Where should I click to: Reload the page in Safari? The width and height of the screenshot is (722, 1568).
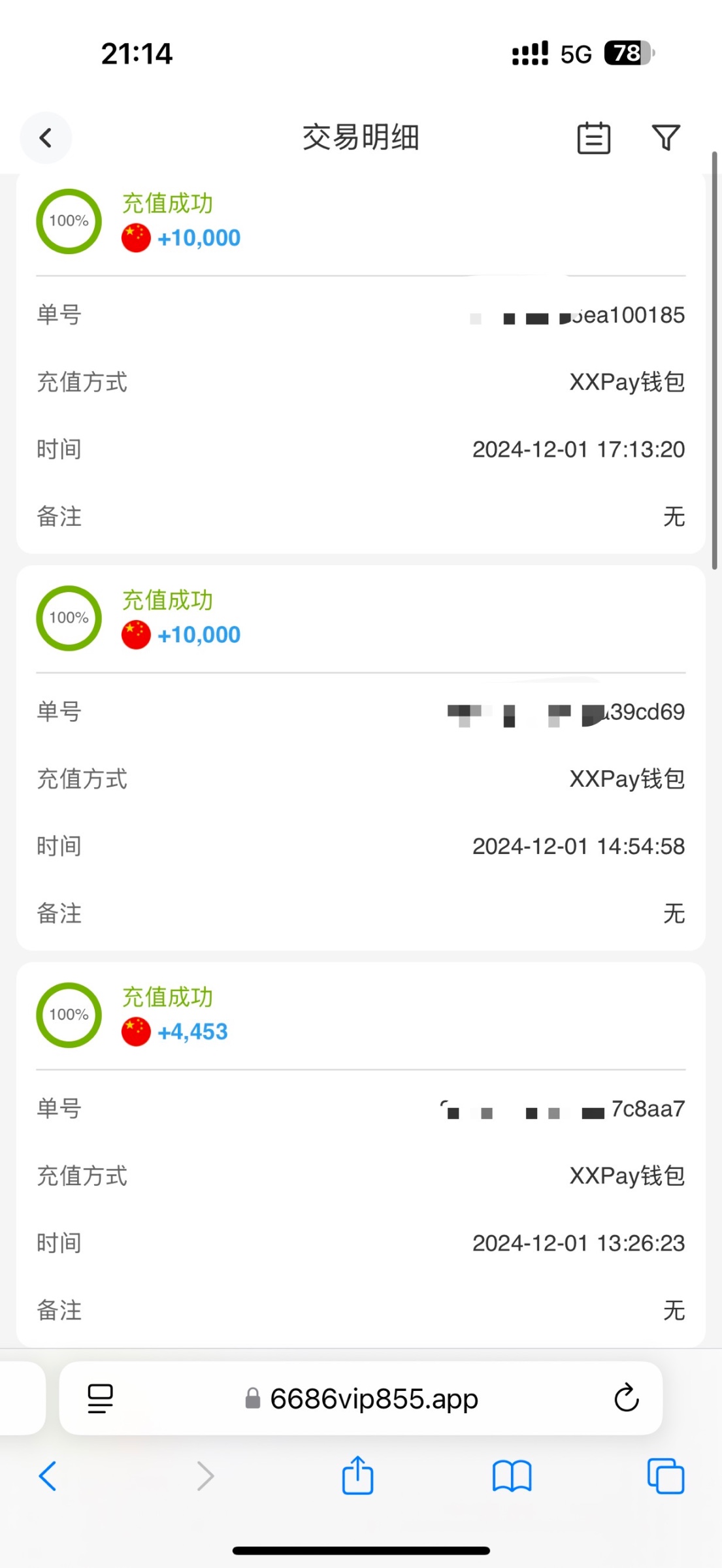626,1399
